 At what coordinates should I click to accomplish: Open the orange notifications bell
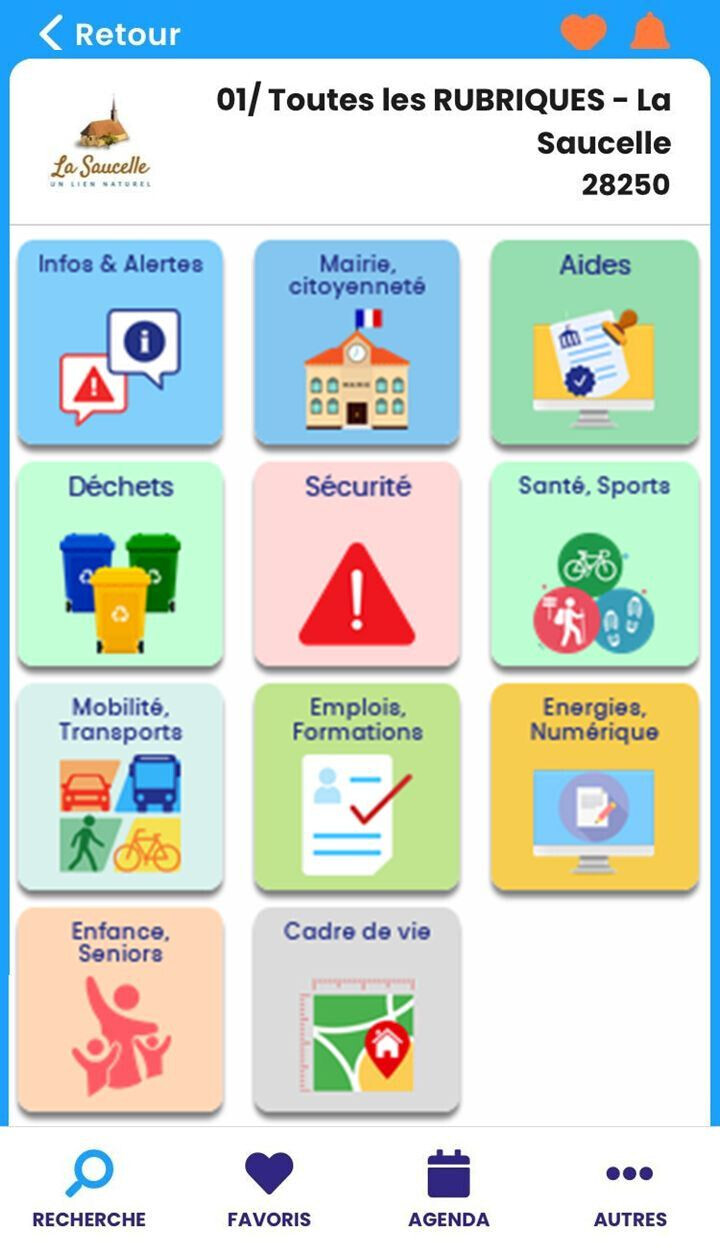tap(650, 31)
